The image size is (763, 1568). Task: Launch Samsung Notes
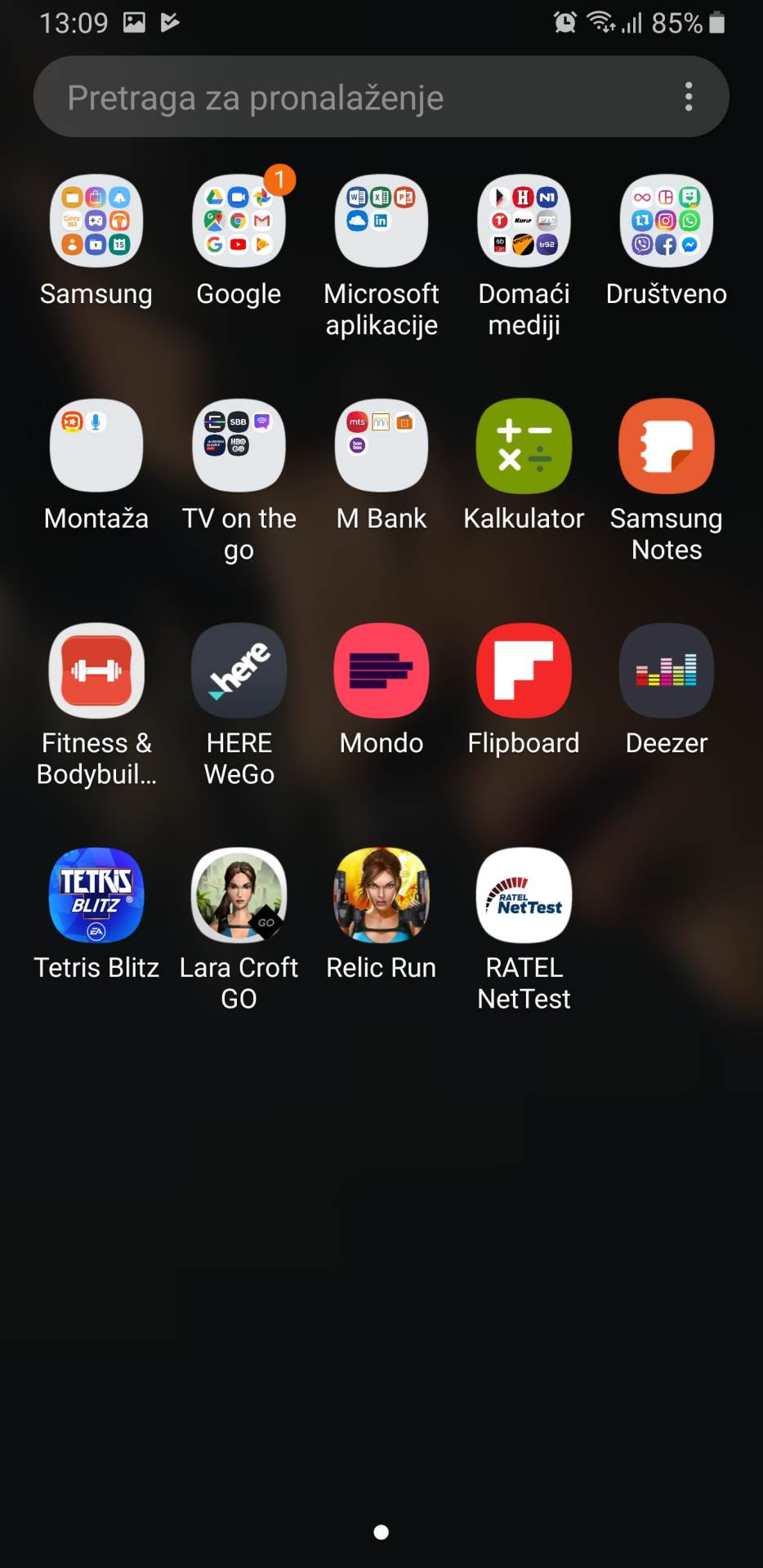click(666, 446)
